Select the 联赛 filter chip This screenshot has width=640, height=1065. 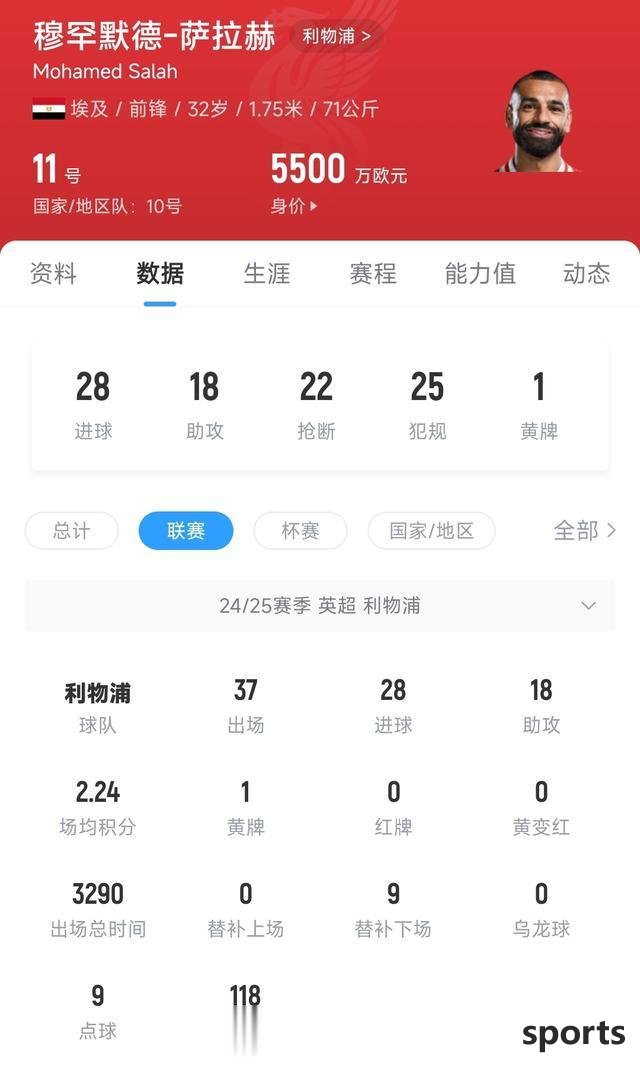(186, 531)
